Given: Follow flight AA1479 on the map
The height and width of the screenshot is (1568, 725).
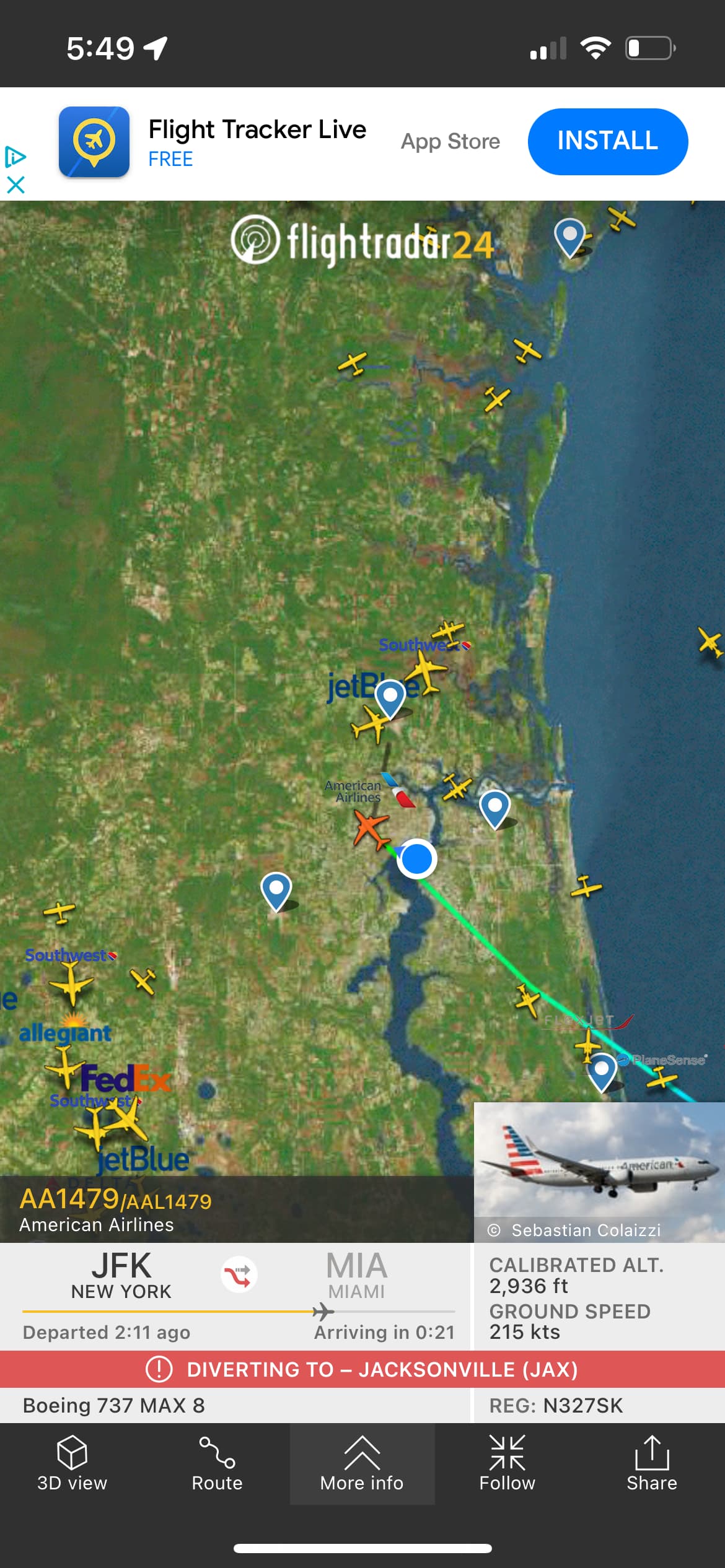Looking at the screenshot, I should [x=507, y=1464].
